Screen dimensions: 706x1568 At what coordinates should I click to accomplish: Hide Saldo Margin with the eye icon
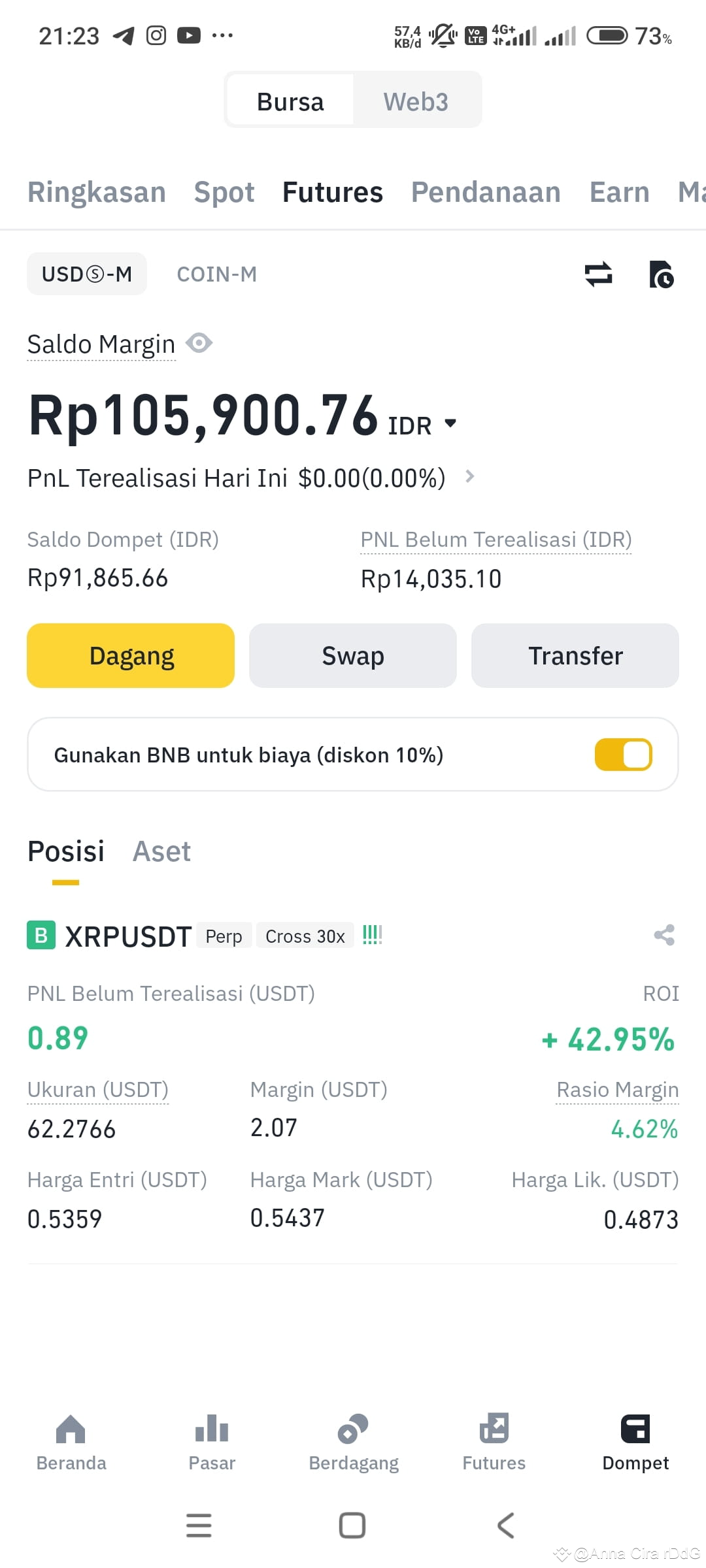pos(199,343)
